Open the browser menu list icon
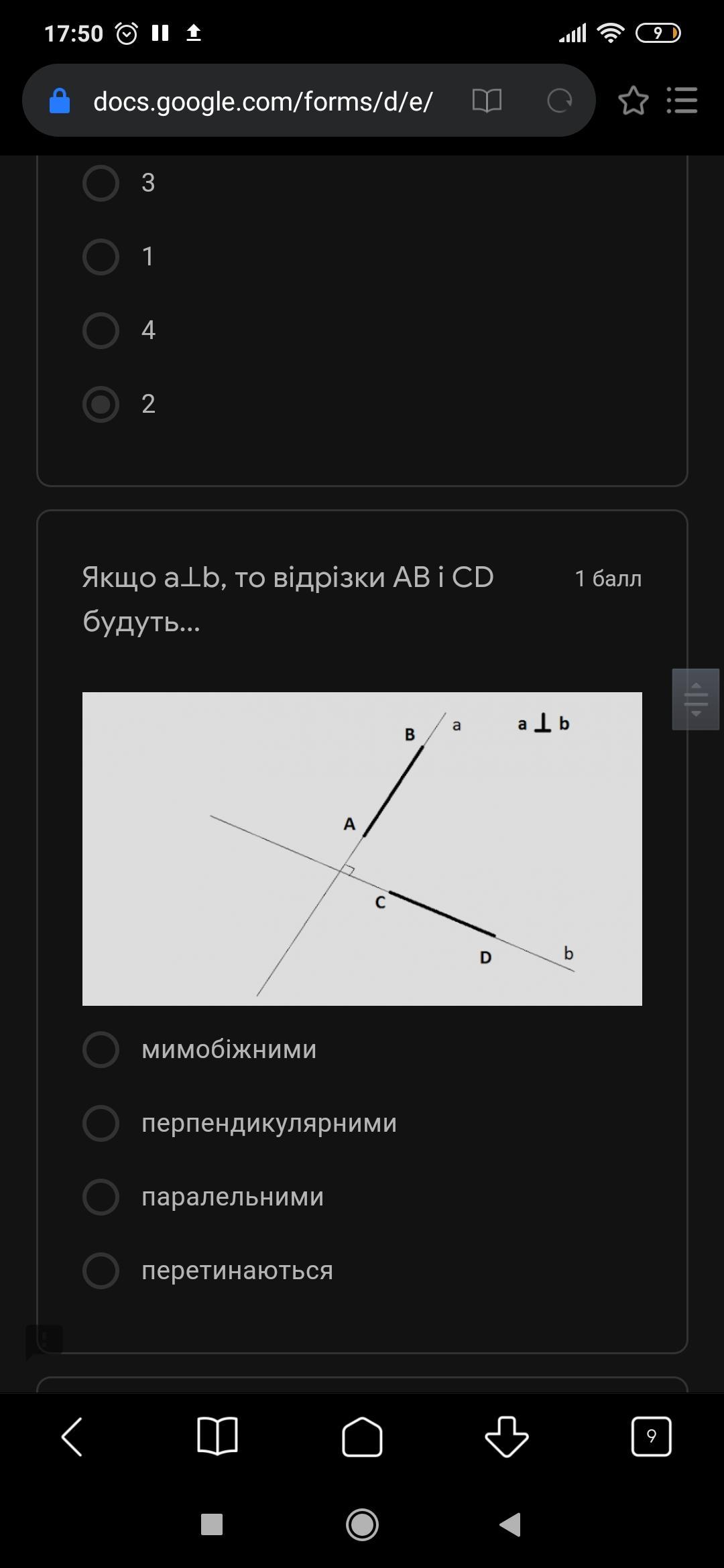The height and width of the screenshot is (1568, 724). [x=682, y=101]
